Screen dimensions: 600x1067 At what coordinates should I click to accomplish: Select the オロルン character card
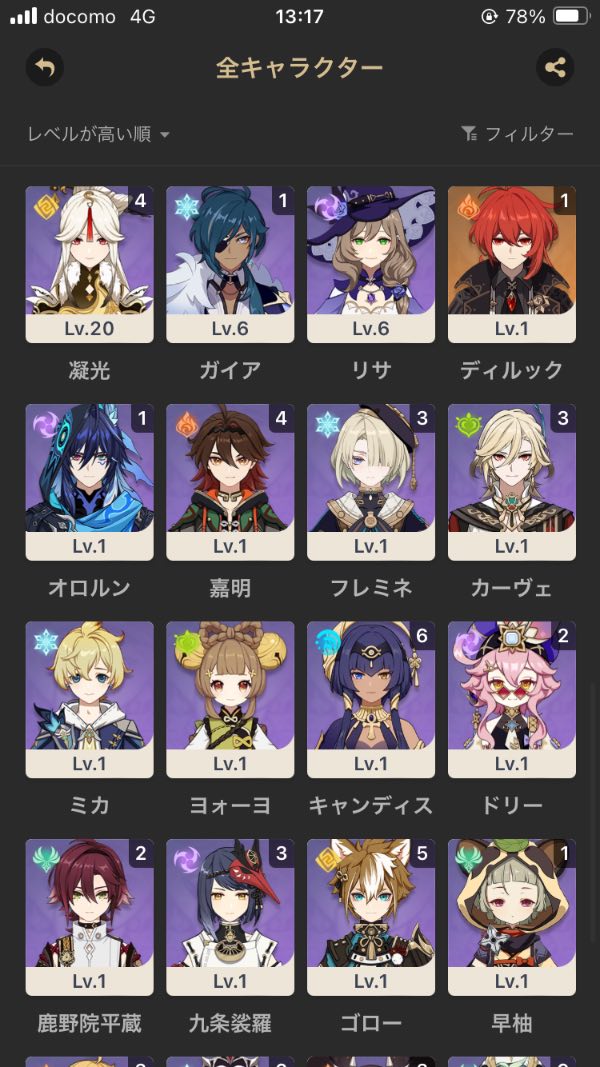89,481
